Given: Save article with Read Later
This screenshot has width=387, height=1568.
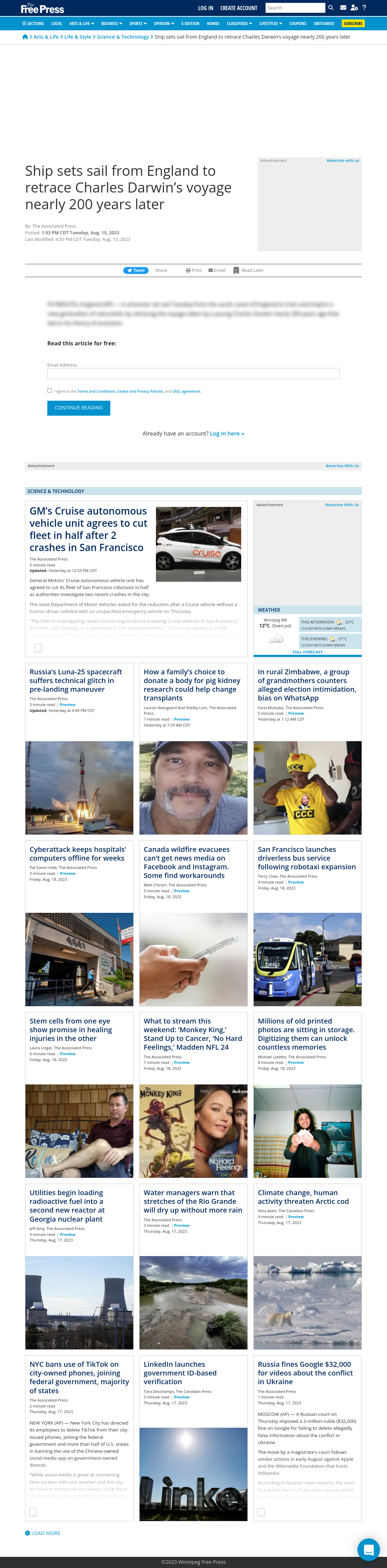Looking at the screenshot, I should coord(249,270).
